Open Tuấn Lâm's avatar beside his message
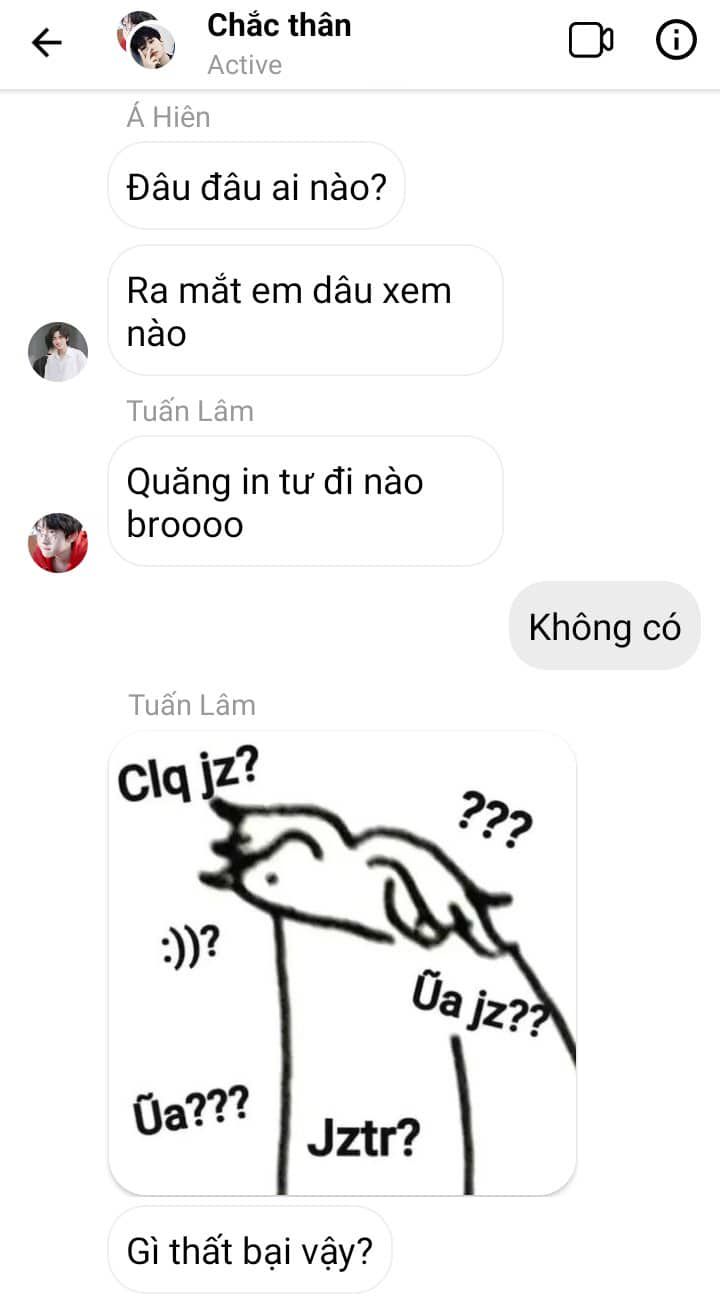 click(58, 543)
